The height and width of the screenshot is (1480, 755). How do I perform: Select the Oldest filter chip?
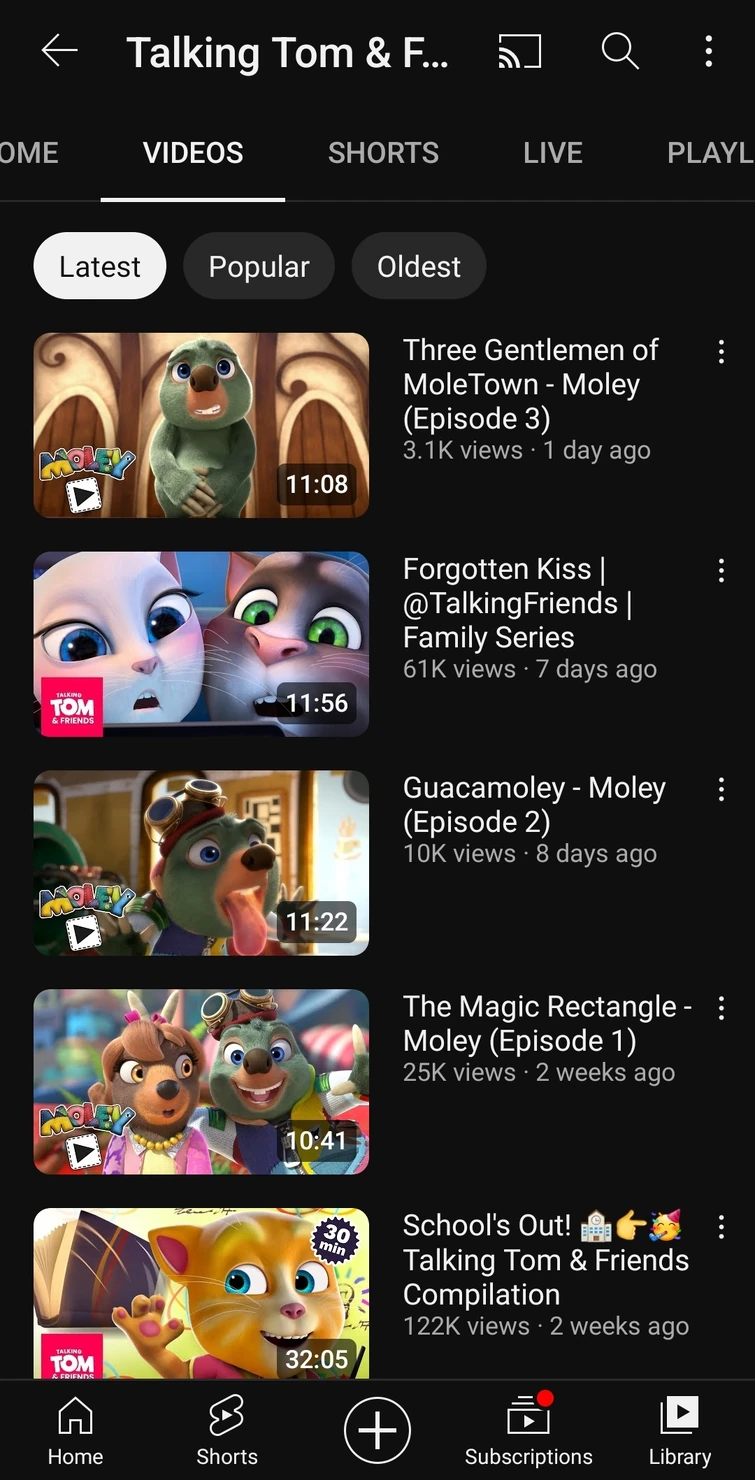418,266
